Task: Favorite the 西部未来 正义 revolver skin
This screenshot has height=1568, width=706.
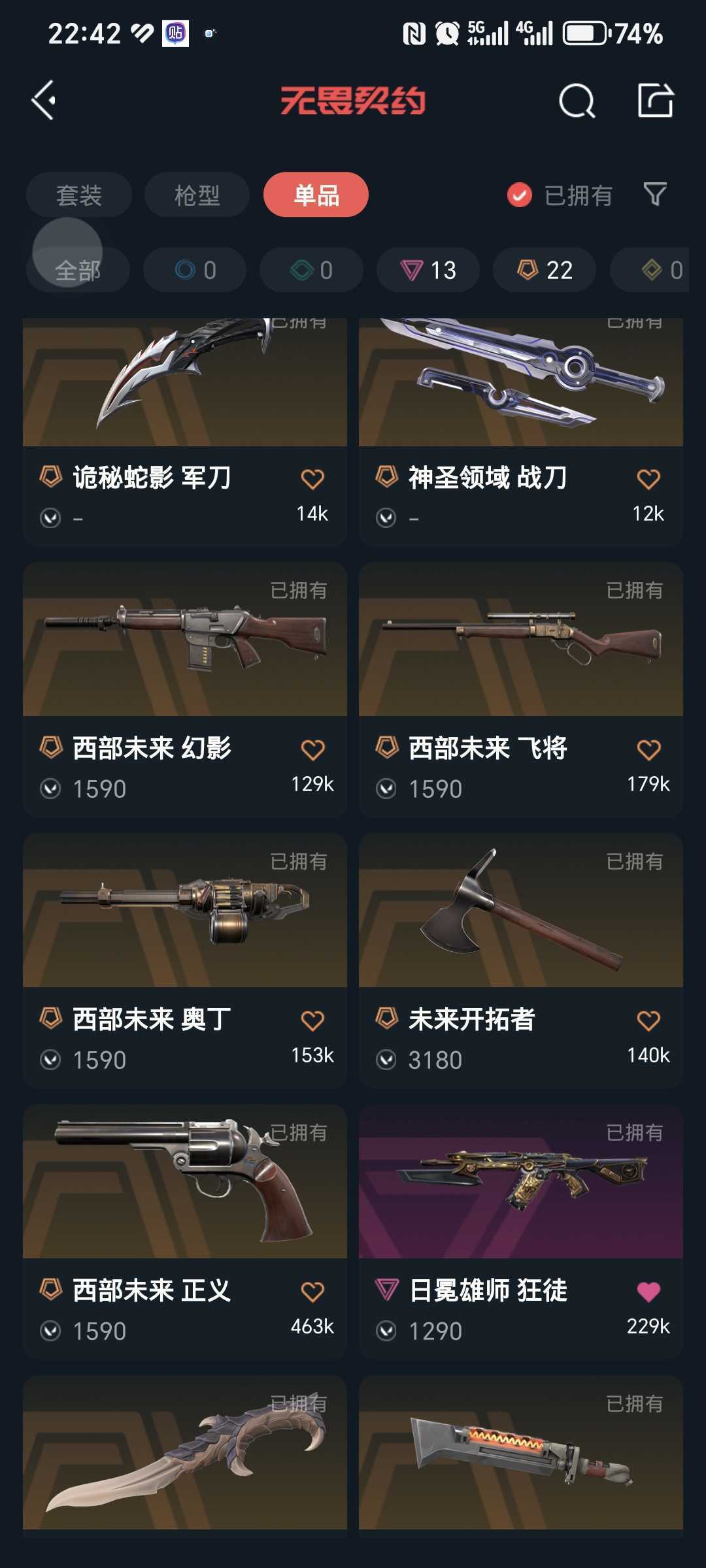Action: click(x=312, y=1292)
